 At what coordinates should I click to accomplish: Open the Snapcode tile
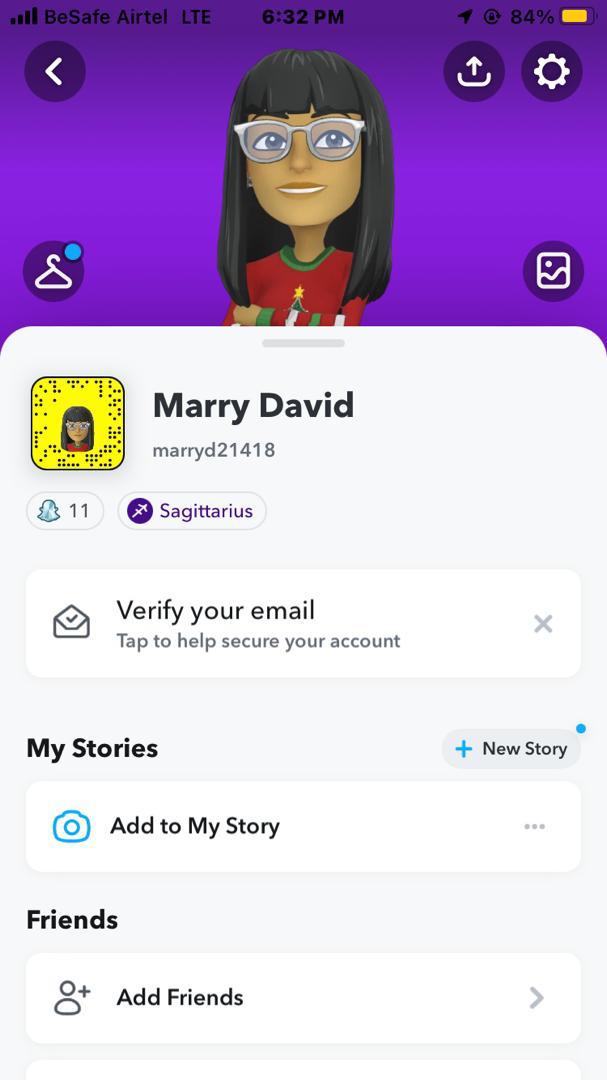[78, 424]
